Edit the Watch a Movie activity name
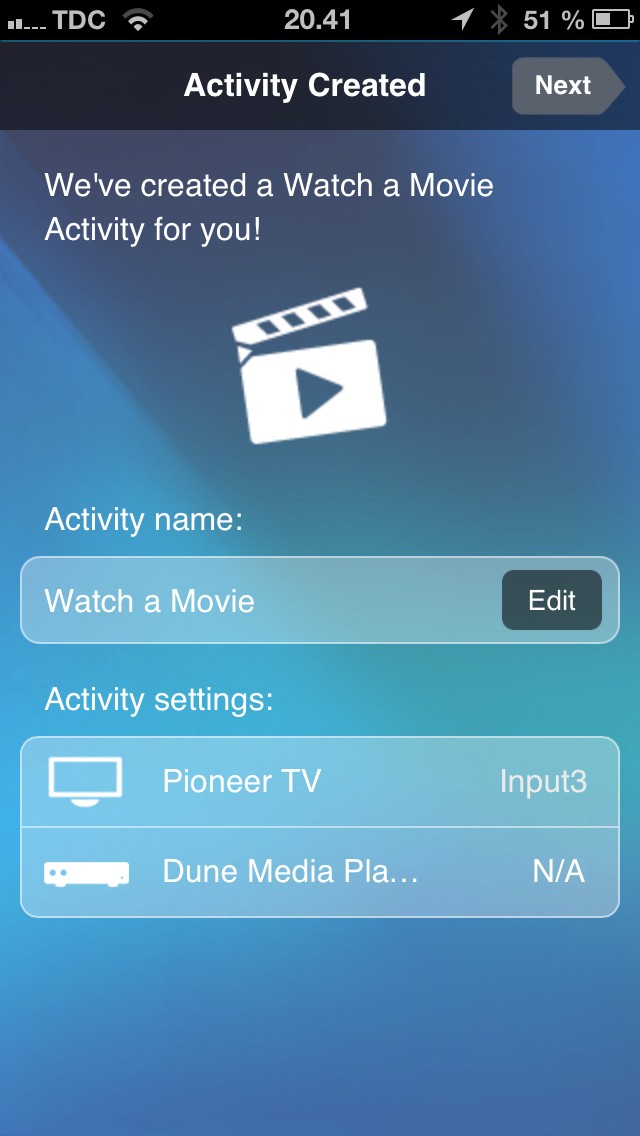Screen dimensions: 640x1136 pyautogui.click(x=552, y=600)
